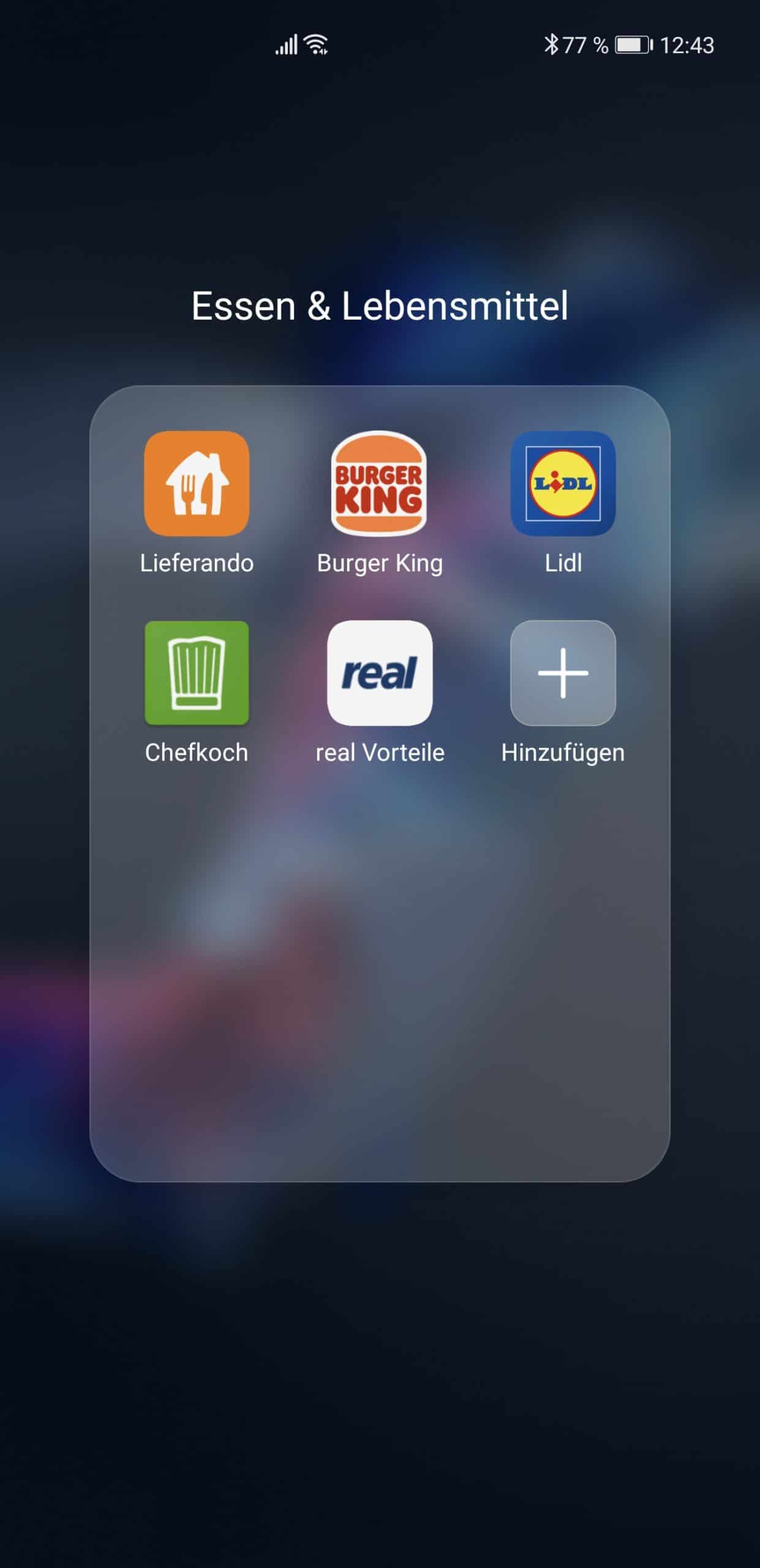This screenshot has width=760, height=1568.
Task: Launch the Burger King app
Action: (380, 484)
